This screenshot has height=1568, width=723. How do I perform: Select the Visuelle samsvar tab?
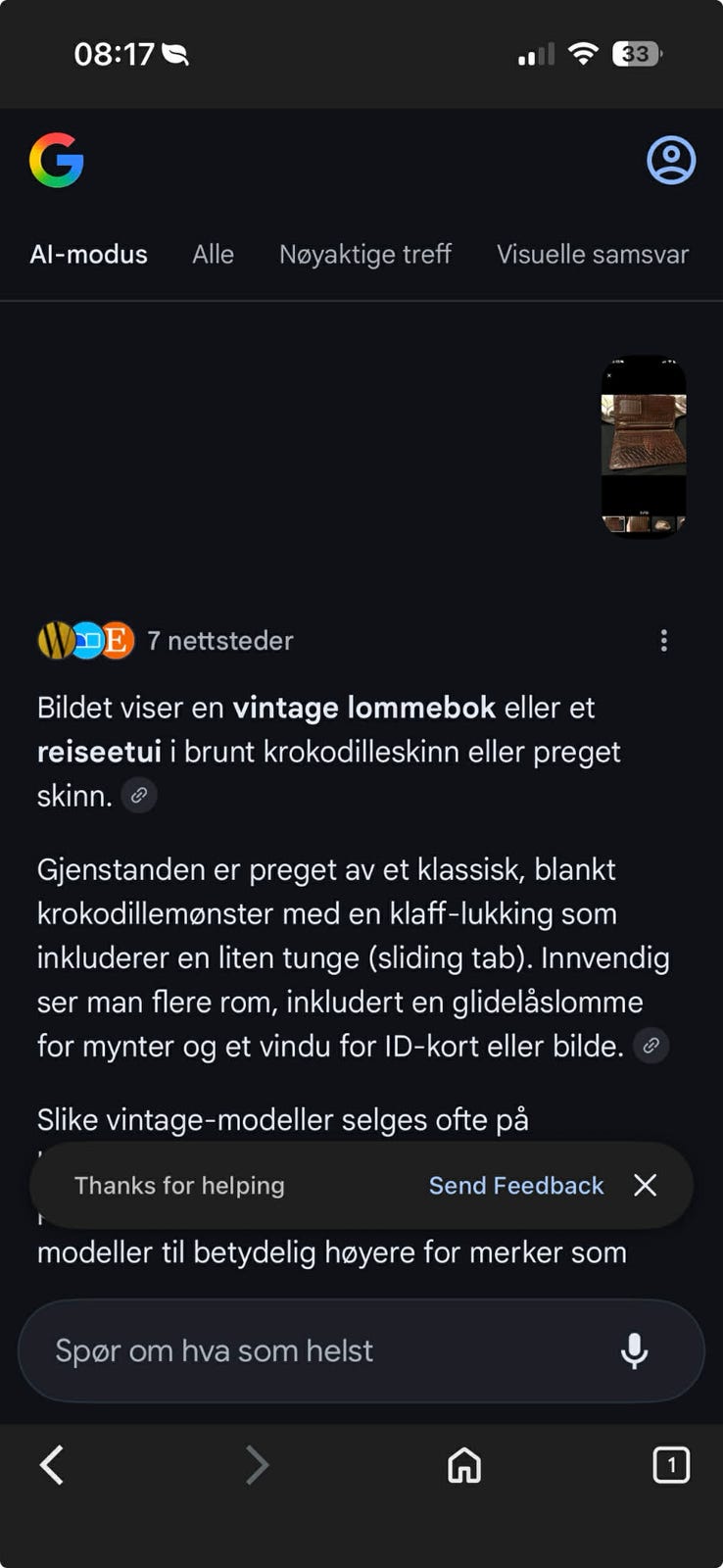[593, 254]
